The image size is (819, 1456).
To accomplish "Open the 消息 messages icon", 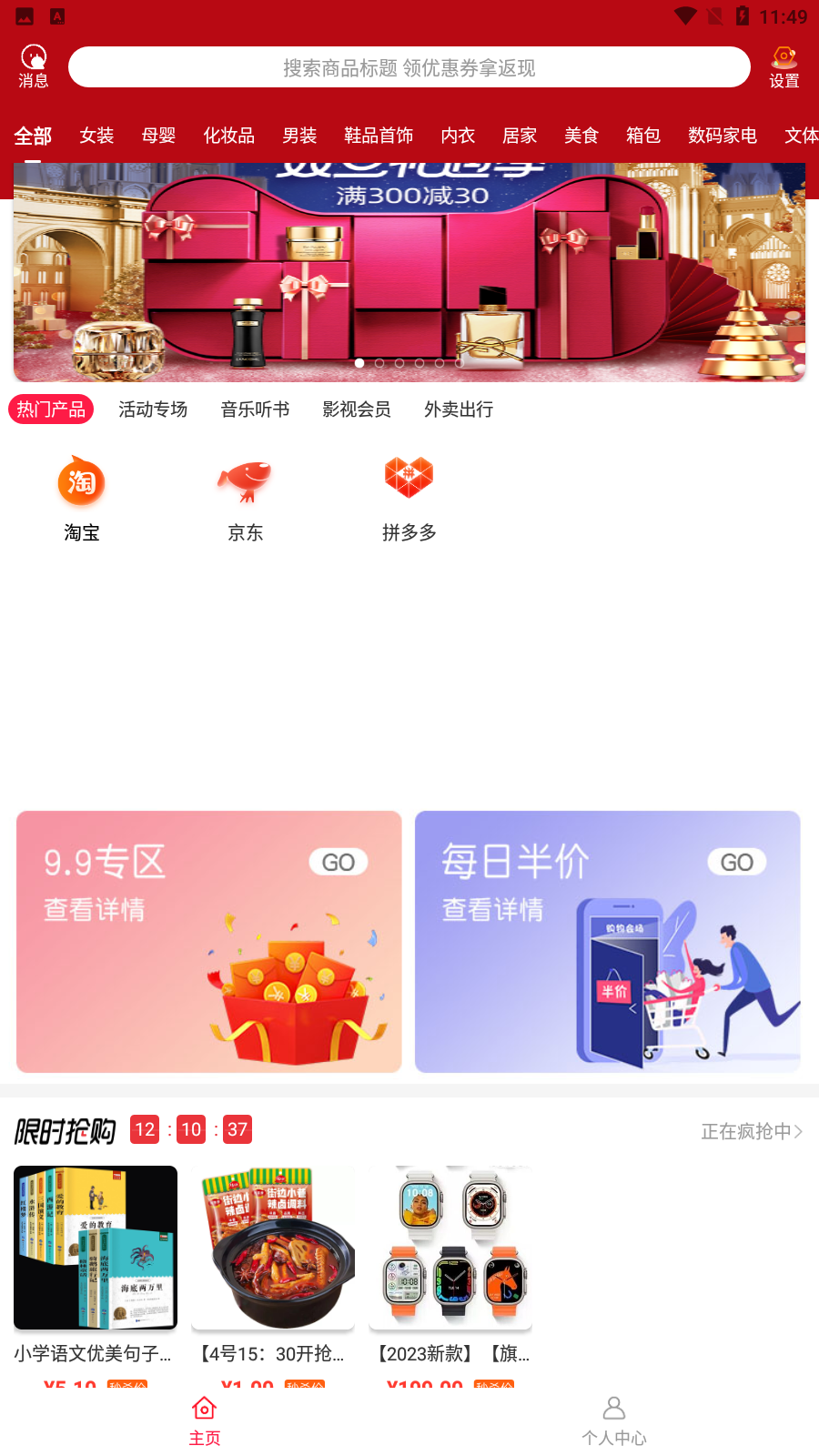I will 34,66.
